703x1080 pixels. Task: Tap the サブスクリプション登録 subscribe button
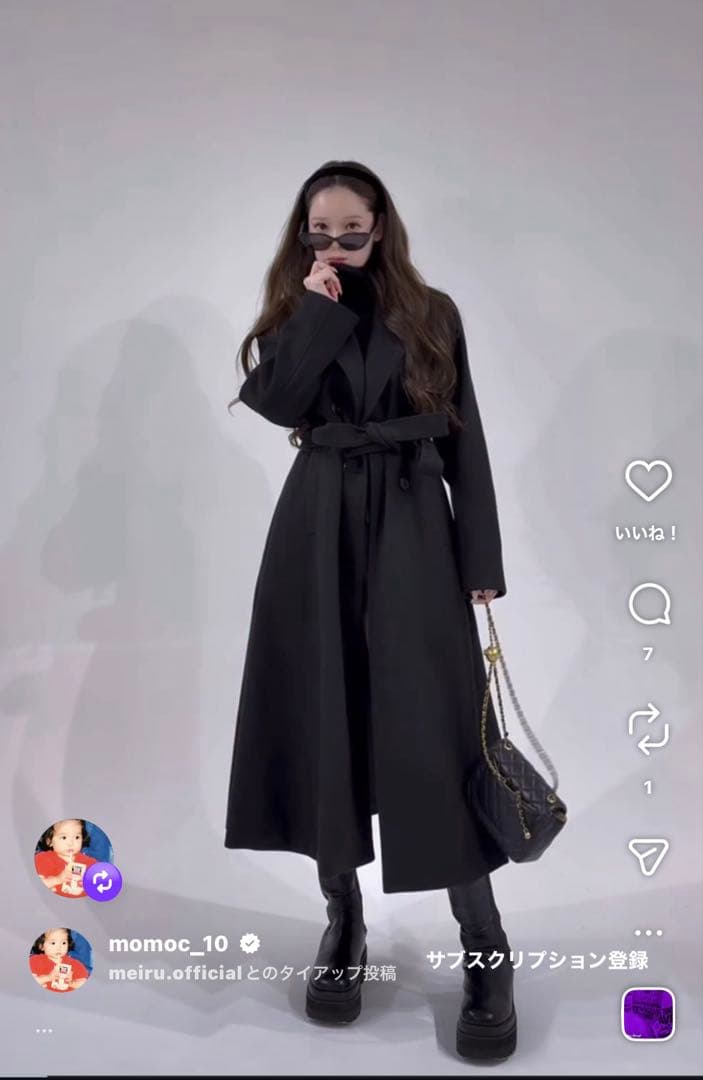point(537,961)
